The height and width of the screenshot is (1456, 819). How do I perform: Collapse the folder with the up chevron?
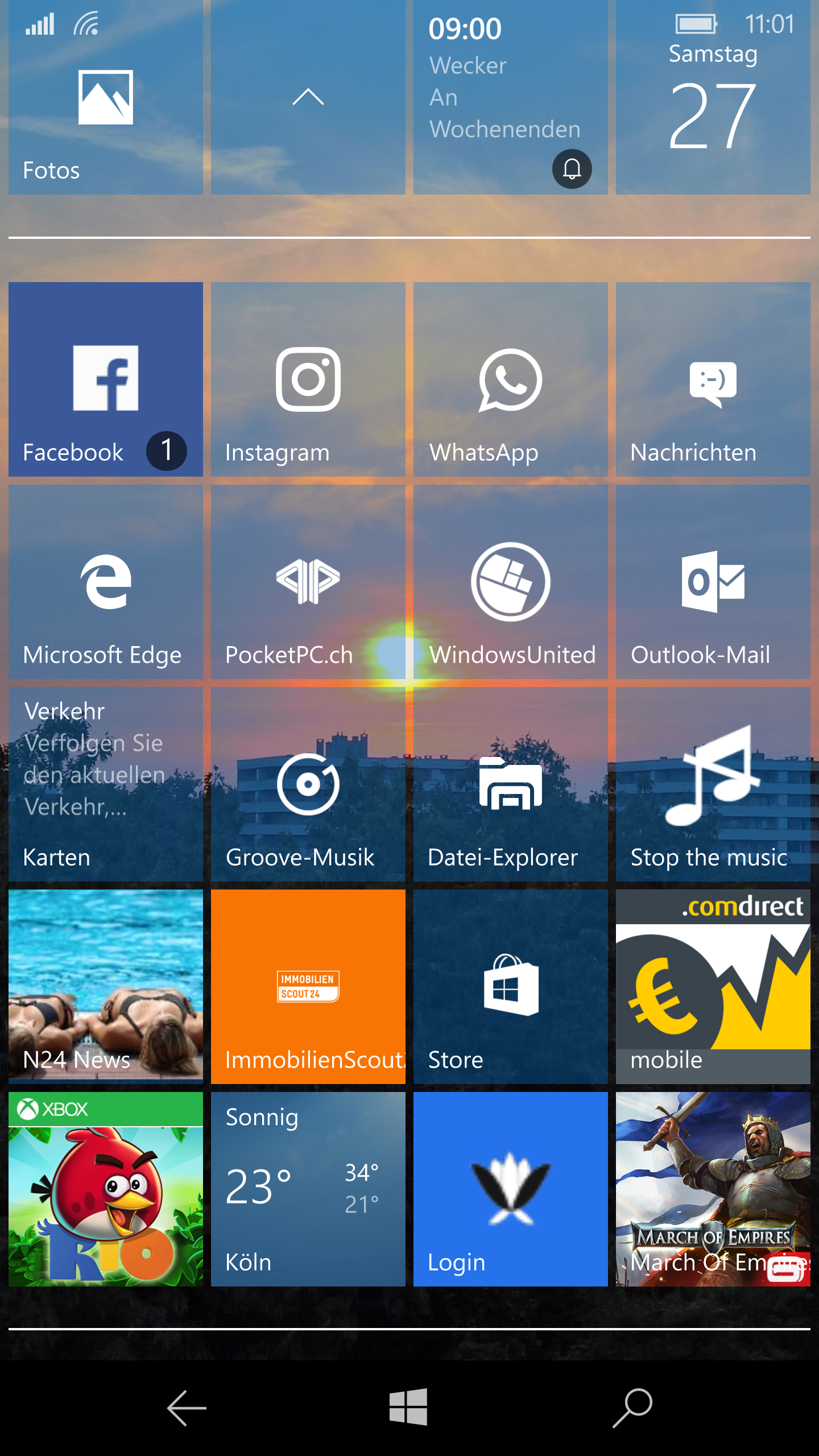point(308,97)
